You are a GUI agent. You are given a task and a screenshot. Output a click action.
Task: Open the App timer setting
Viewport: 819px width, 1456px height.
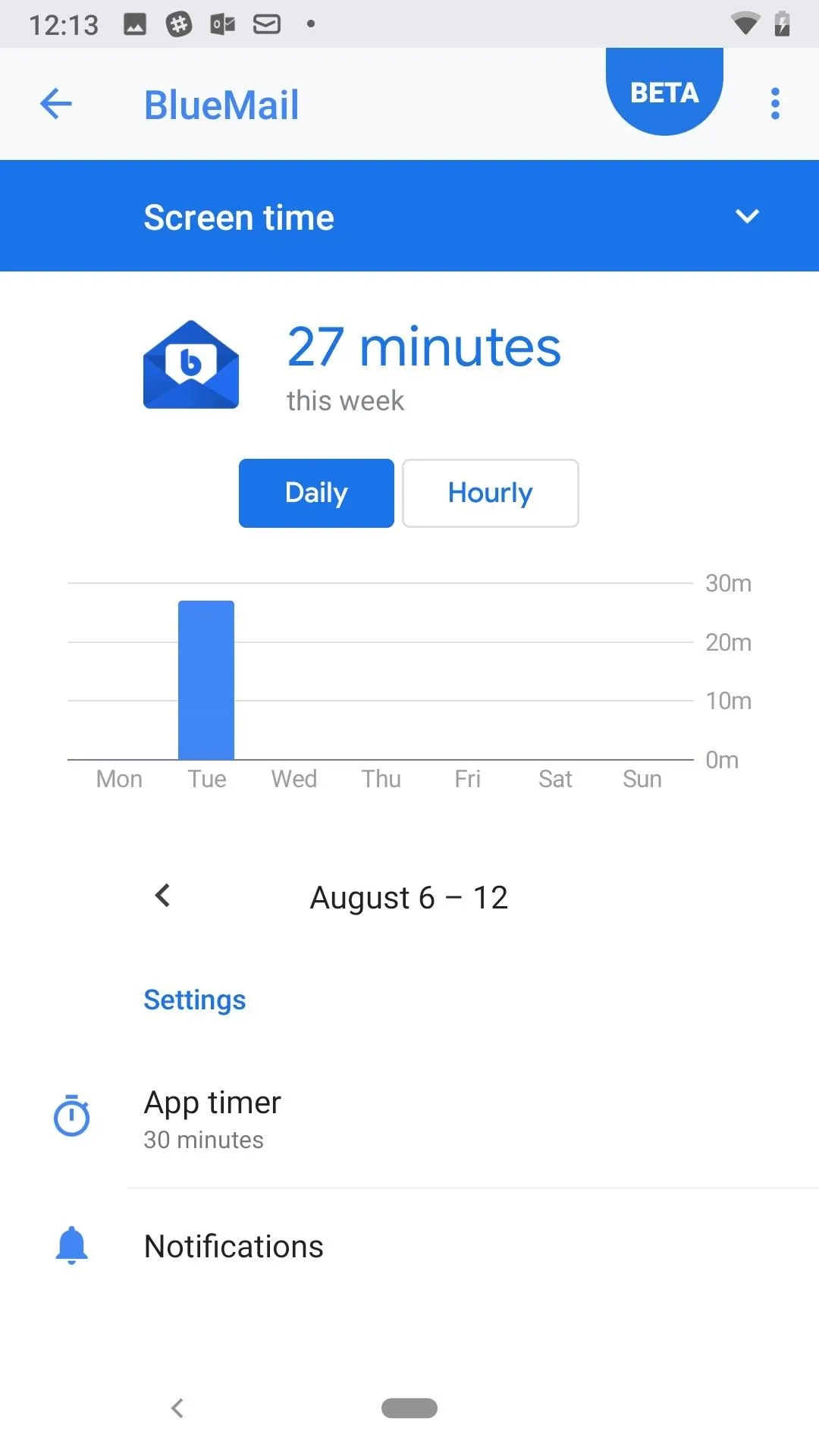point(409,1119)
